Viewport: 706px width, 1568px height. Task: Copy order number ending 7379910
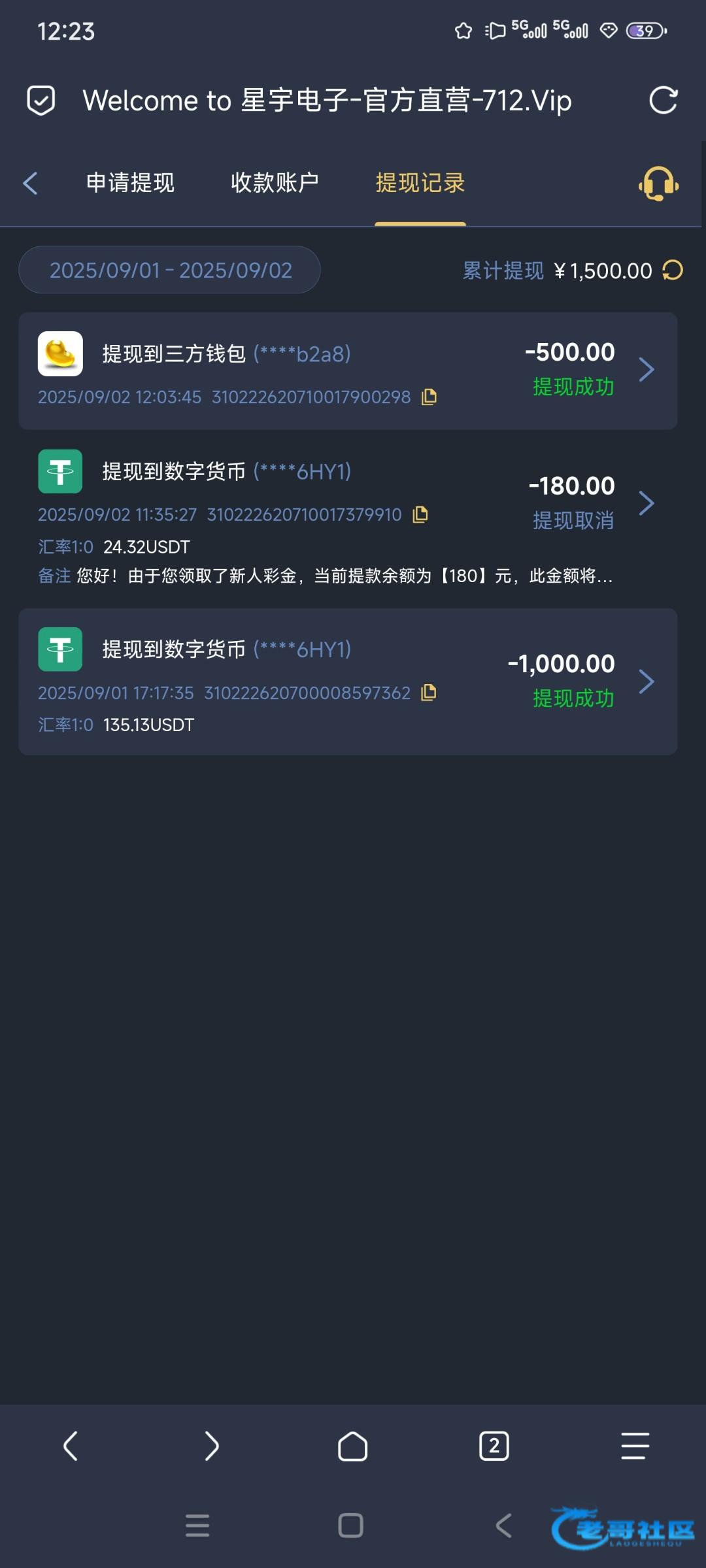coord(420,514)
